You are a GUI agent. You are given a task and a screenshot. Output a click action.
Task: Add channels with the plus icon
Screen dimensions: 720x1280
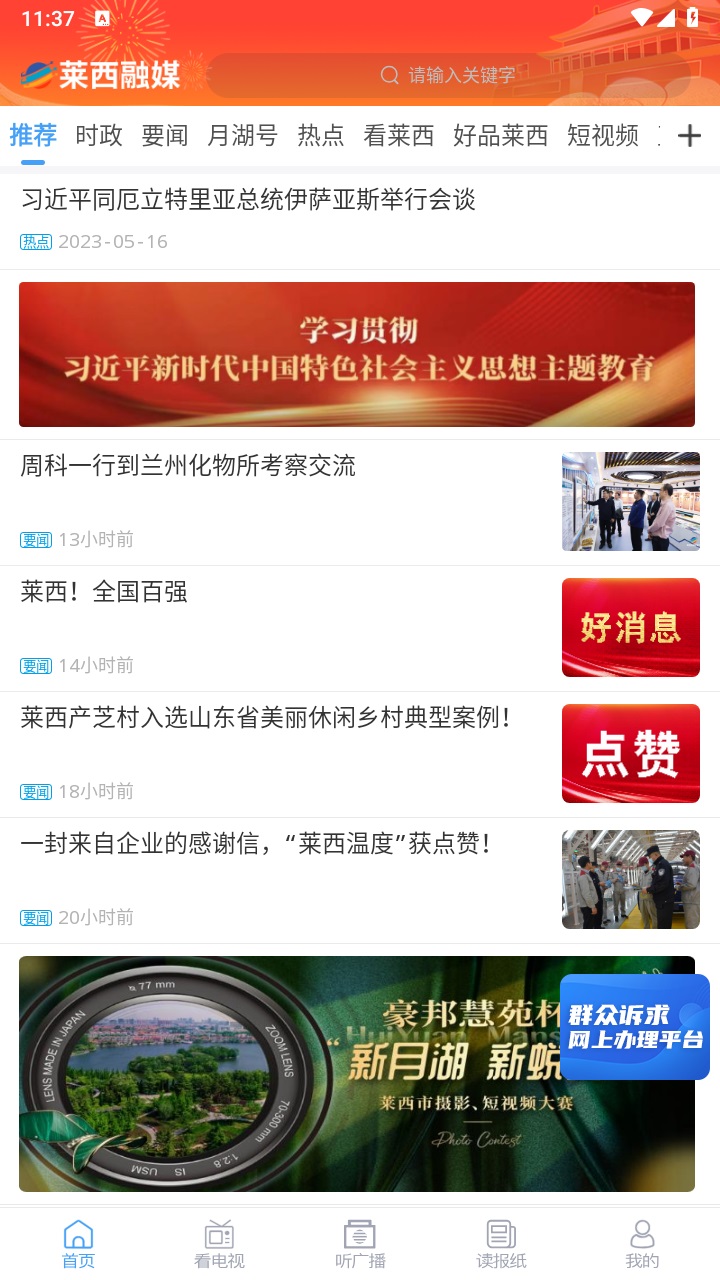[x=689, y=136]
